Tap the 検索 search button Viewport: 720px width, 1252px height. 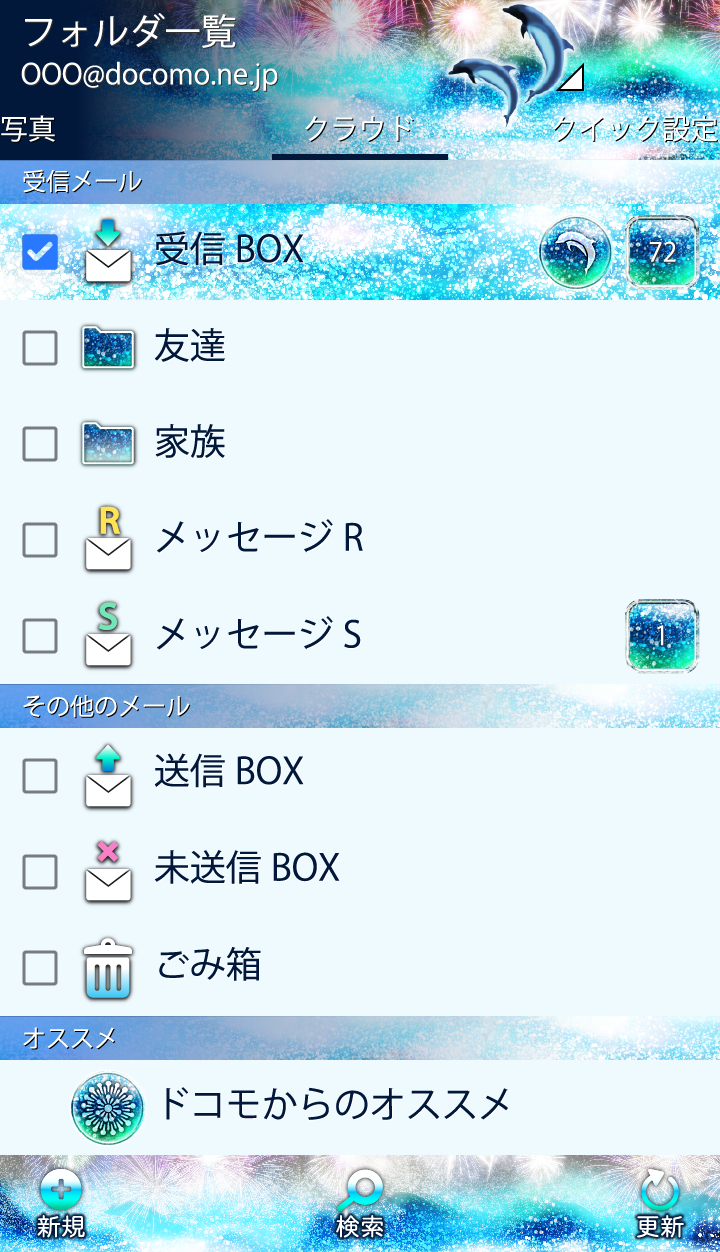point(360,1205)
